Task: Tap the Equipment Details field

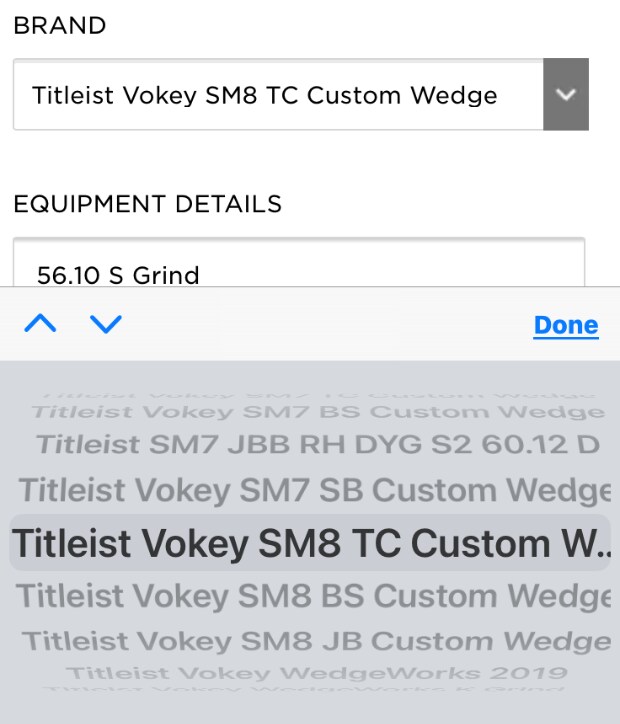Action: coord(298,268)
